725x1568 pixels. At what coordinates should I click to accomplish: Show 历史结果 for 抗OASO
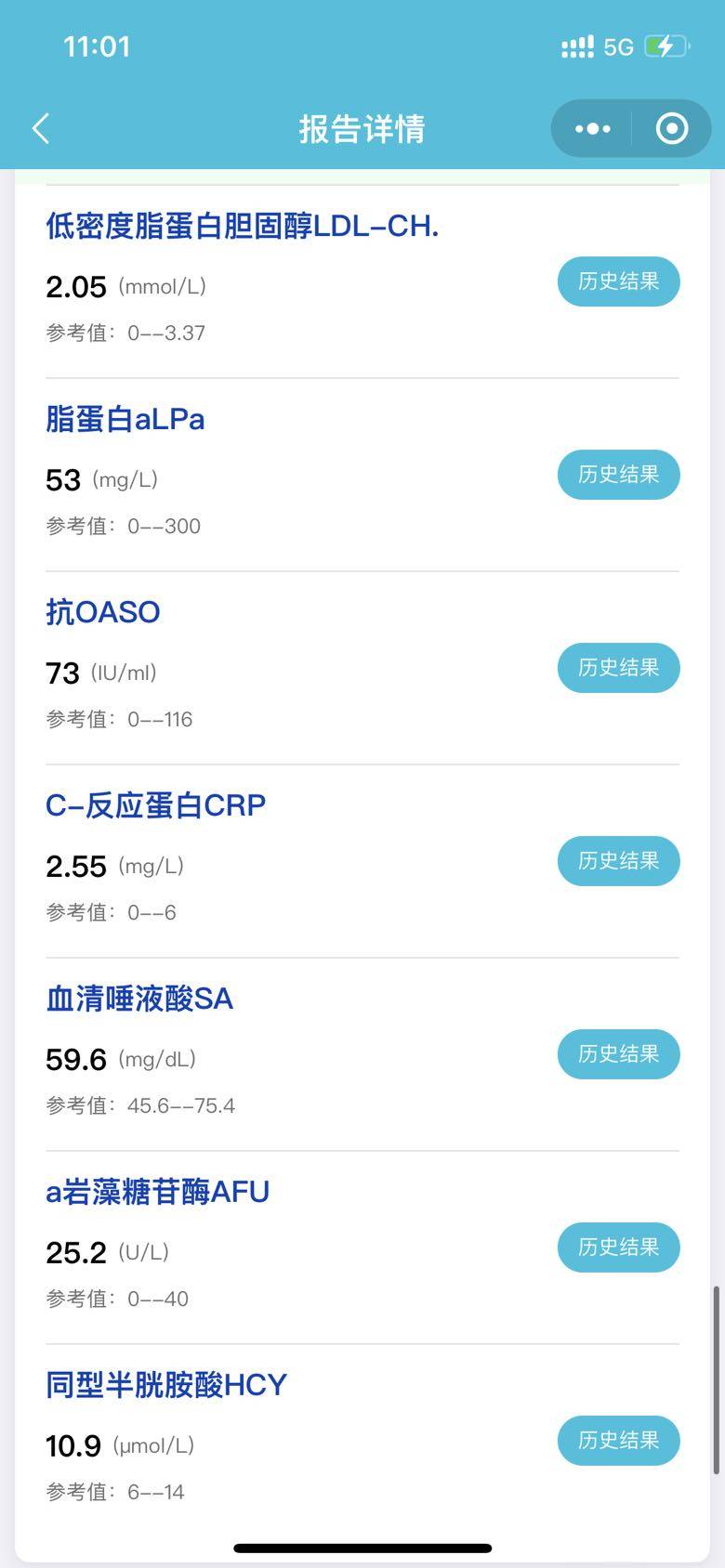click(618, 668)
